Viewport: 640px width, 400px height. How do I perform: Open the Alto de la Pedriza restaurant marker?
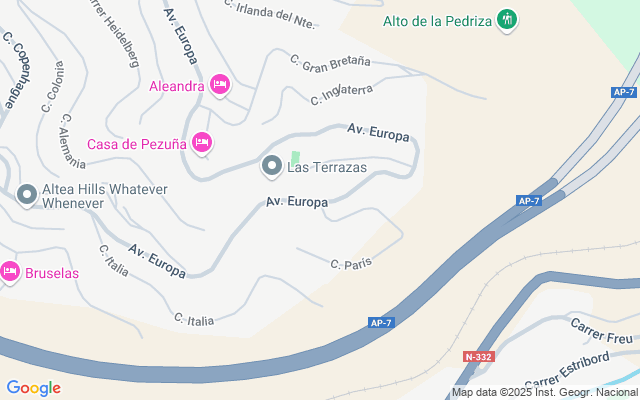508,19
